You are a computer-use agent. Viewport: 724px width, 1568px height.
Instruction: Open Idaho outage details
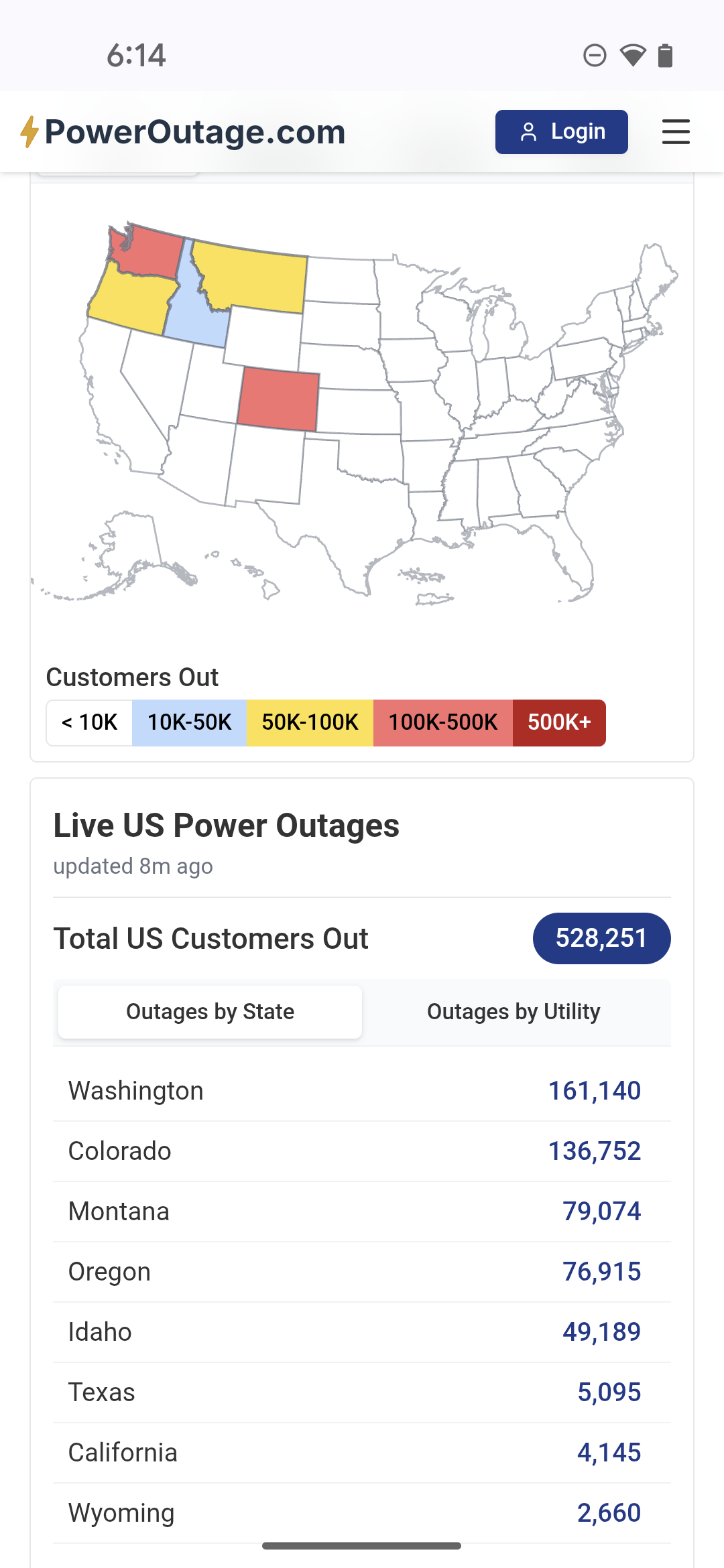pos(362,1332)
